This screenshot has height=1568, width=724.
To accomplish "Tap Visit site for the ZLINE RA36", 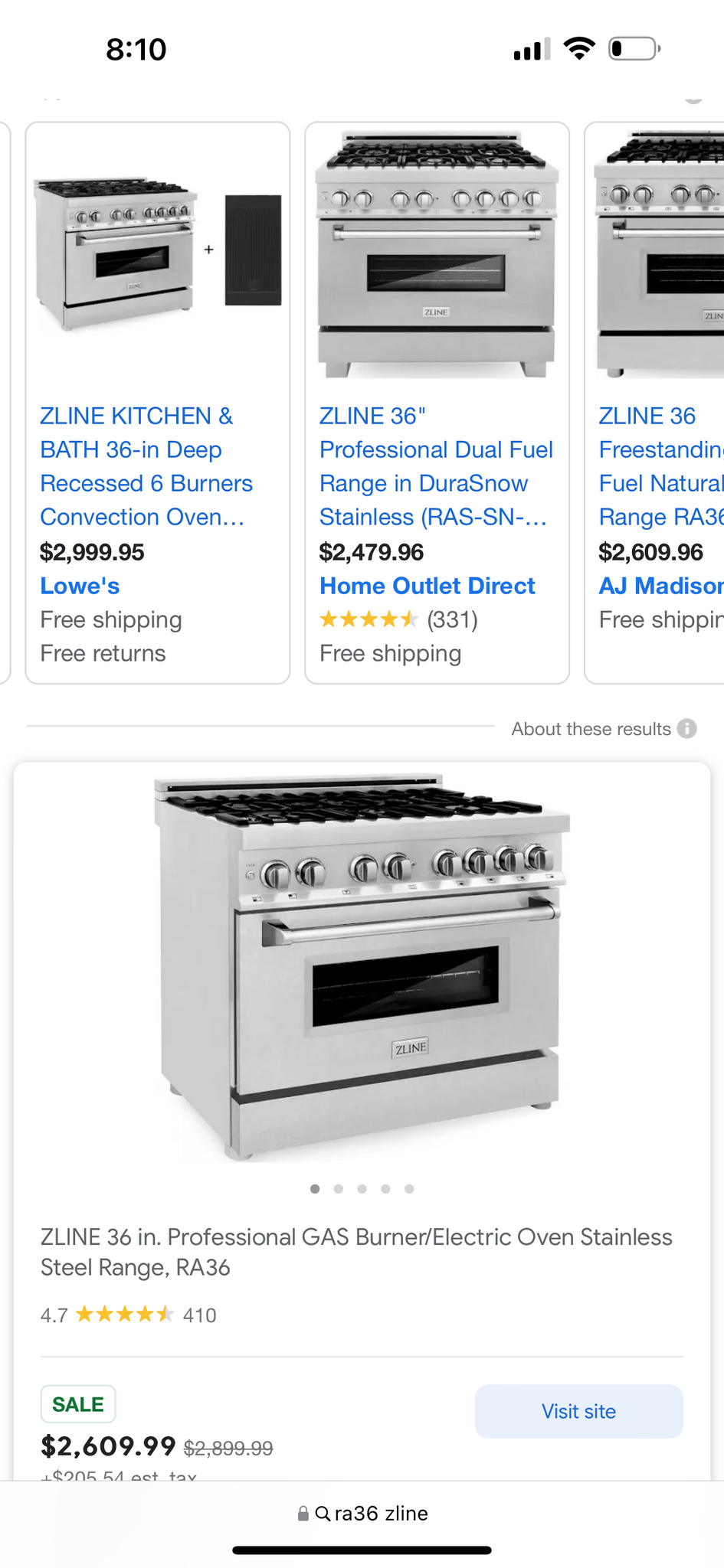I will pos(579,1411).
